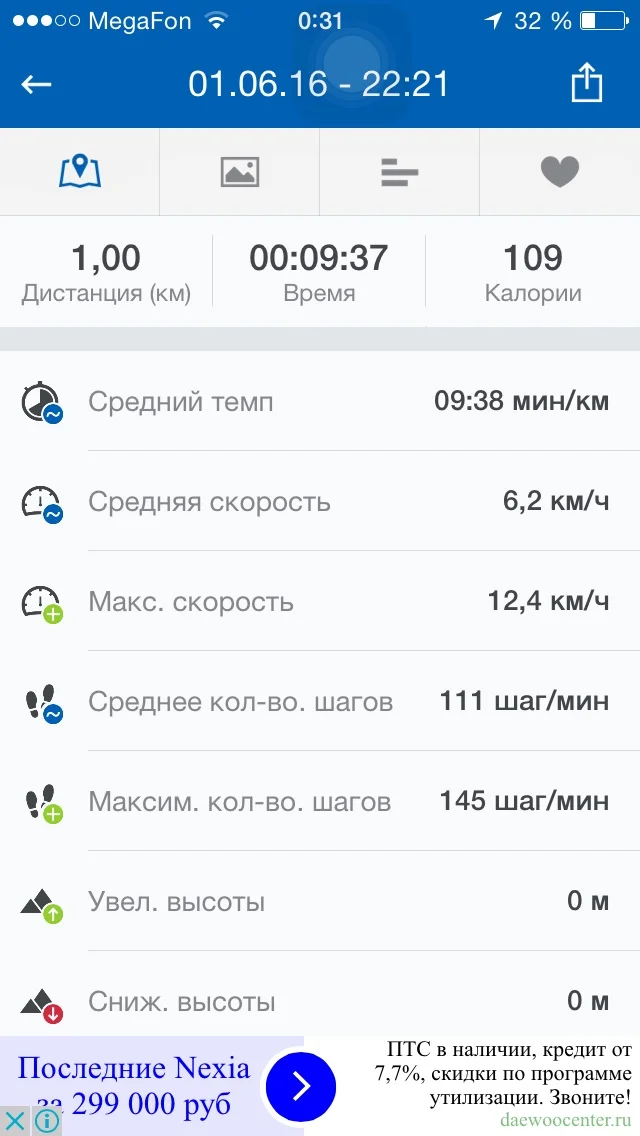
Task: Open the photos tab
Action: point(240,172)
